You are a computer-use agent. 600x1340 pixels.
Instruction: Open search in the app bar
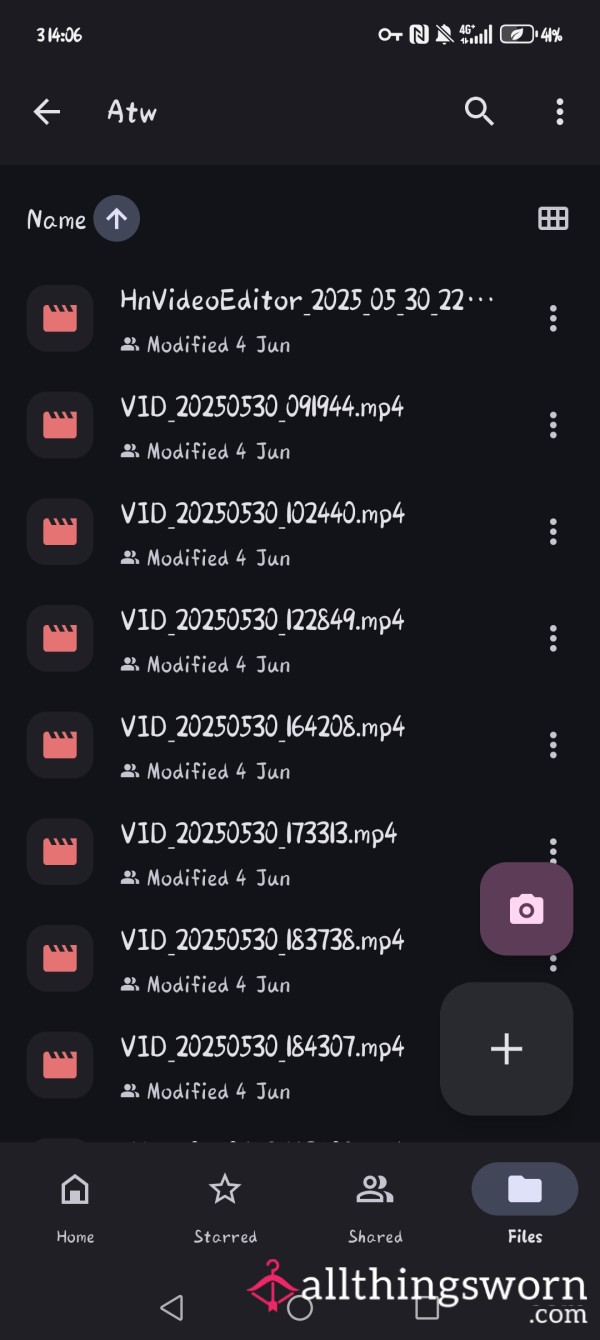click(x=480, y=112)
